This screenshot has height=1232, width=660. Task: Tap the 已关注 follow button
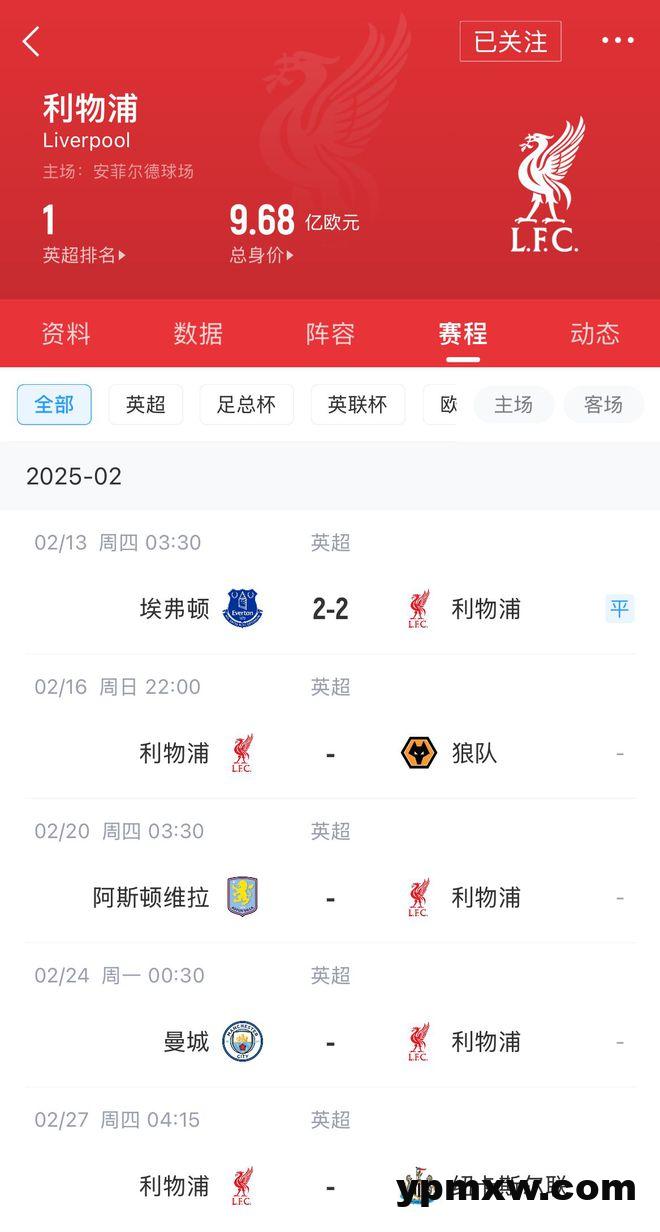(510, 42)
